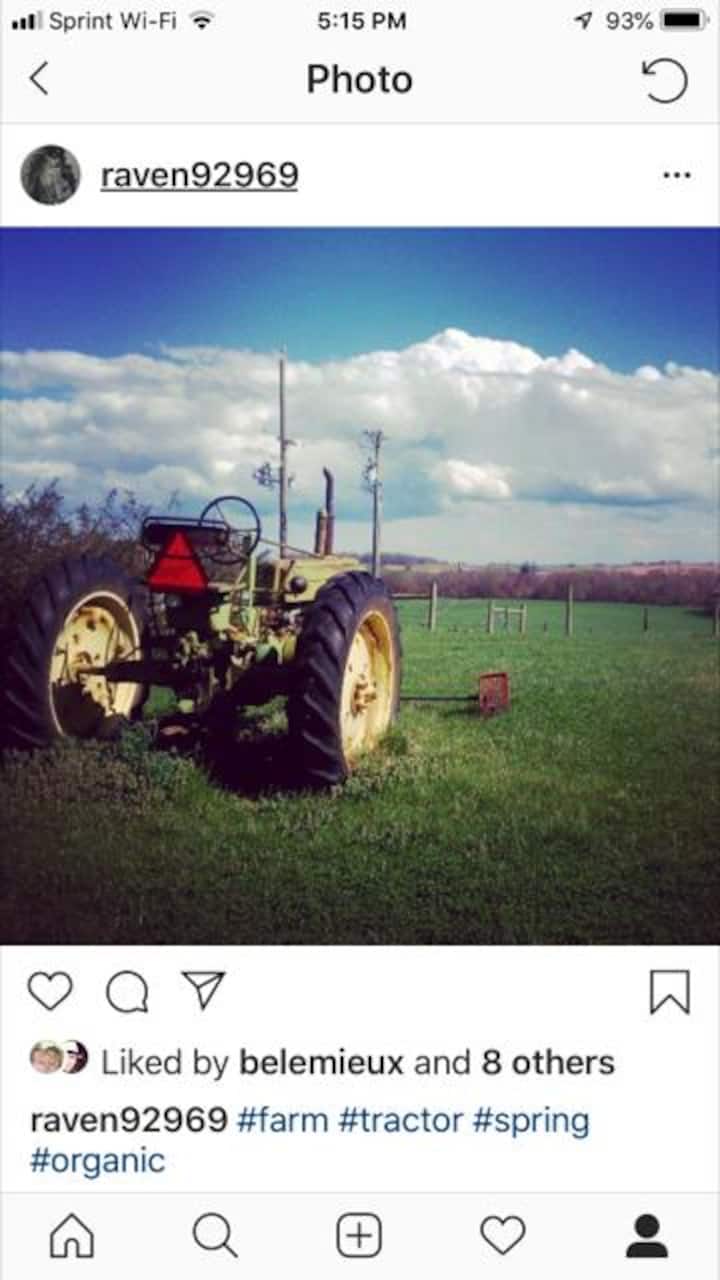The width and height of the screenshot is (720, 1280).
Task: Open the #tractor hashtag
Action: 400,1120
